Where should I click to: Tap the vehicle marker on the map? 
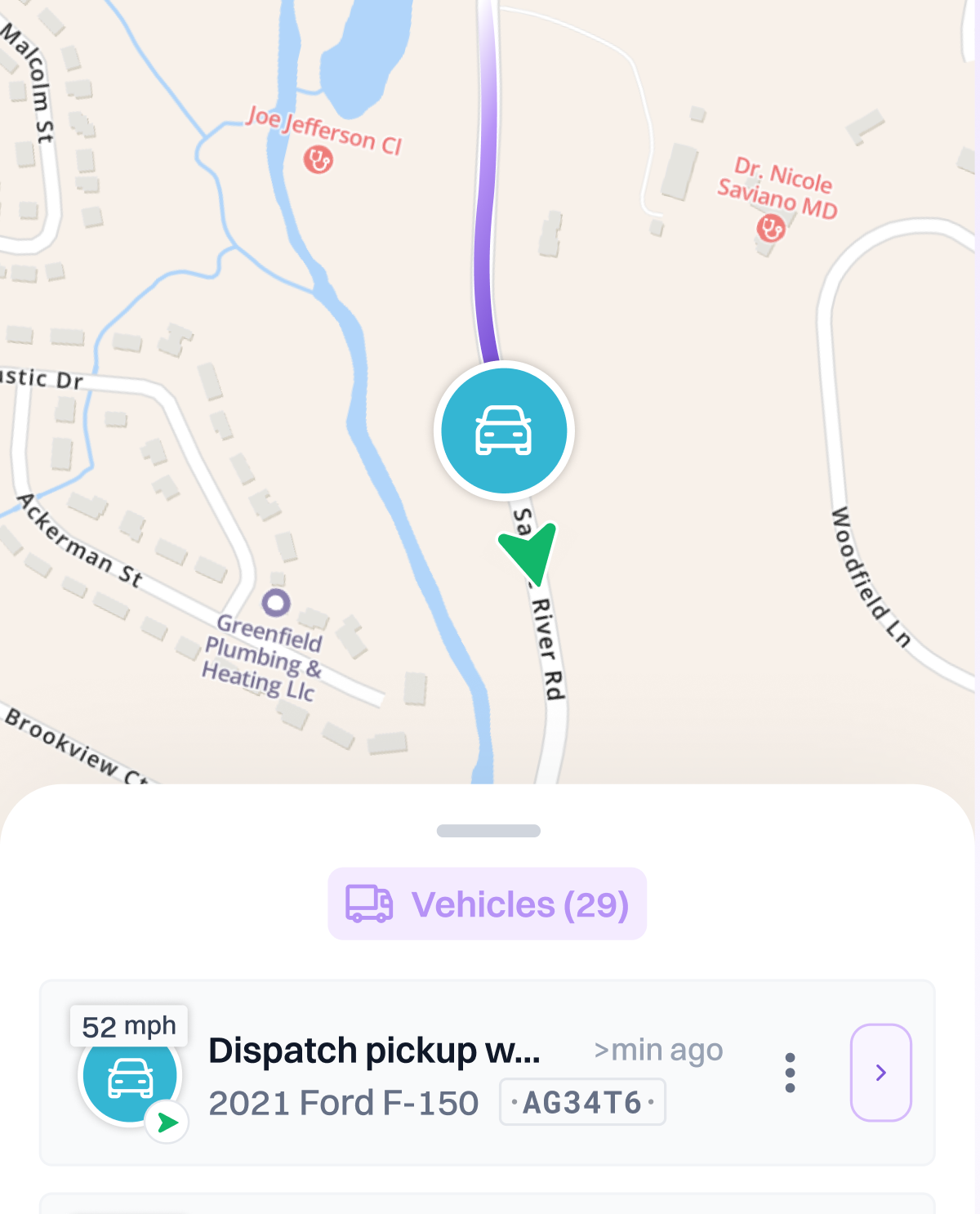pyautogui.click(x=504, y=431)
